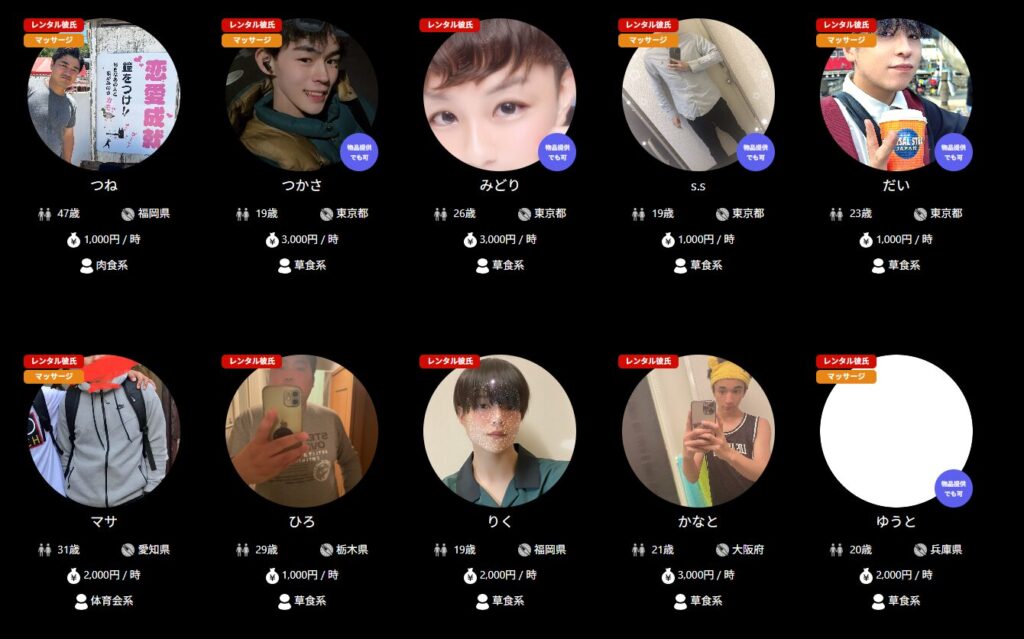This screenshot has height=639, width=1024.
Task: Open ゆうと's profile card
Action: 896,431
